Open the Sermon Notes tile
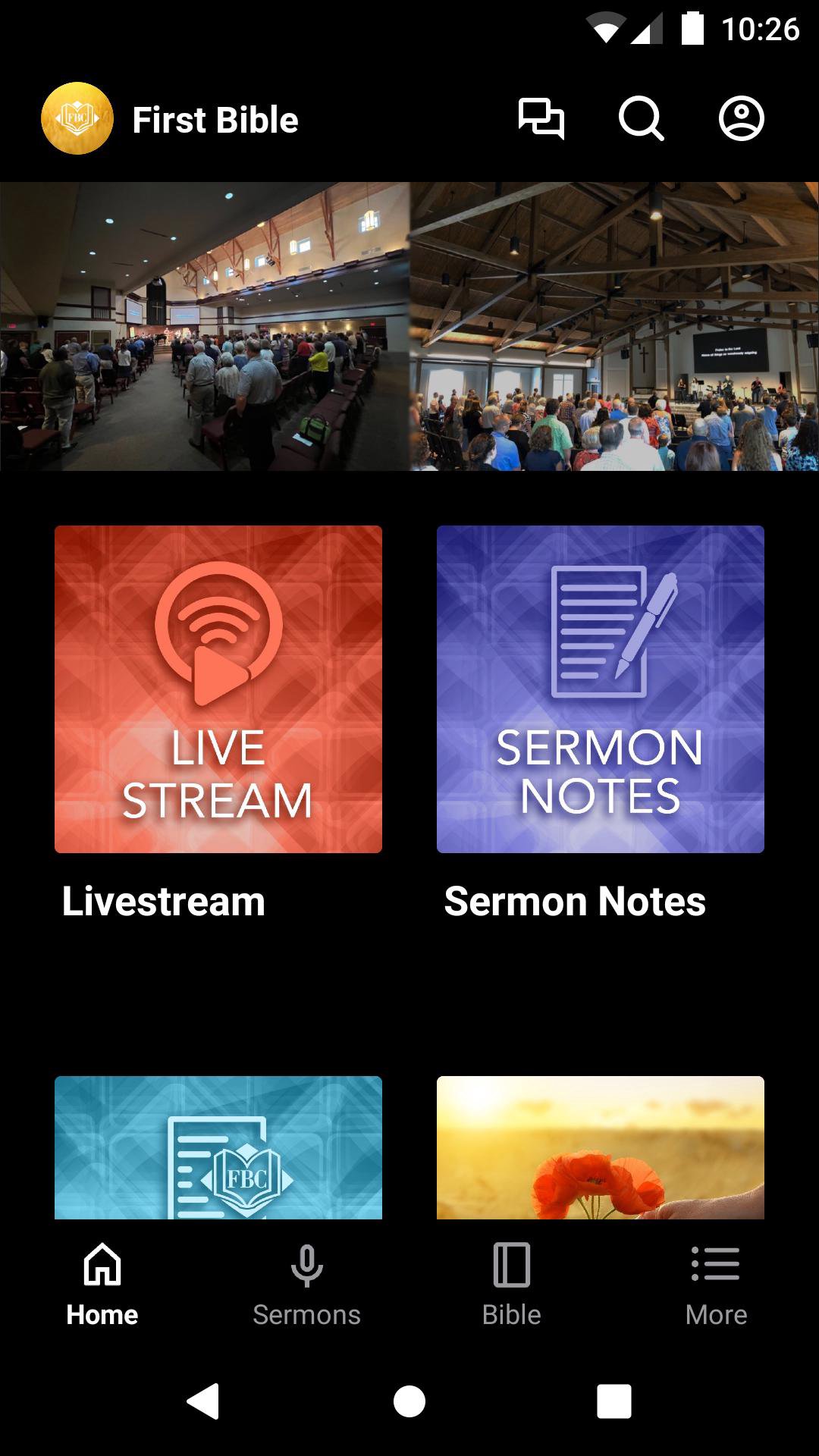 601,689
